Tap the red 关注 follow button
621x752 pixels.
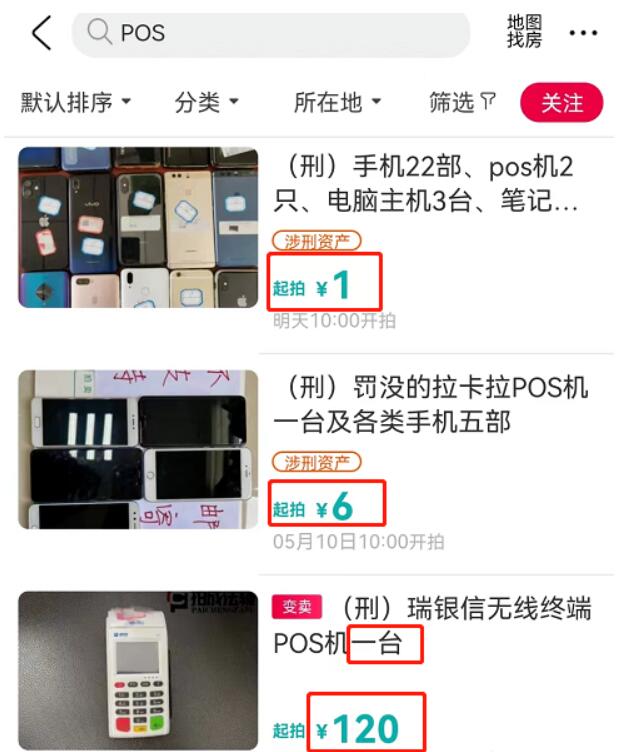(x=561, y=102)
